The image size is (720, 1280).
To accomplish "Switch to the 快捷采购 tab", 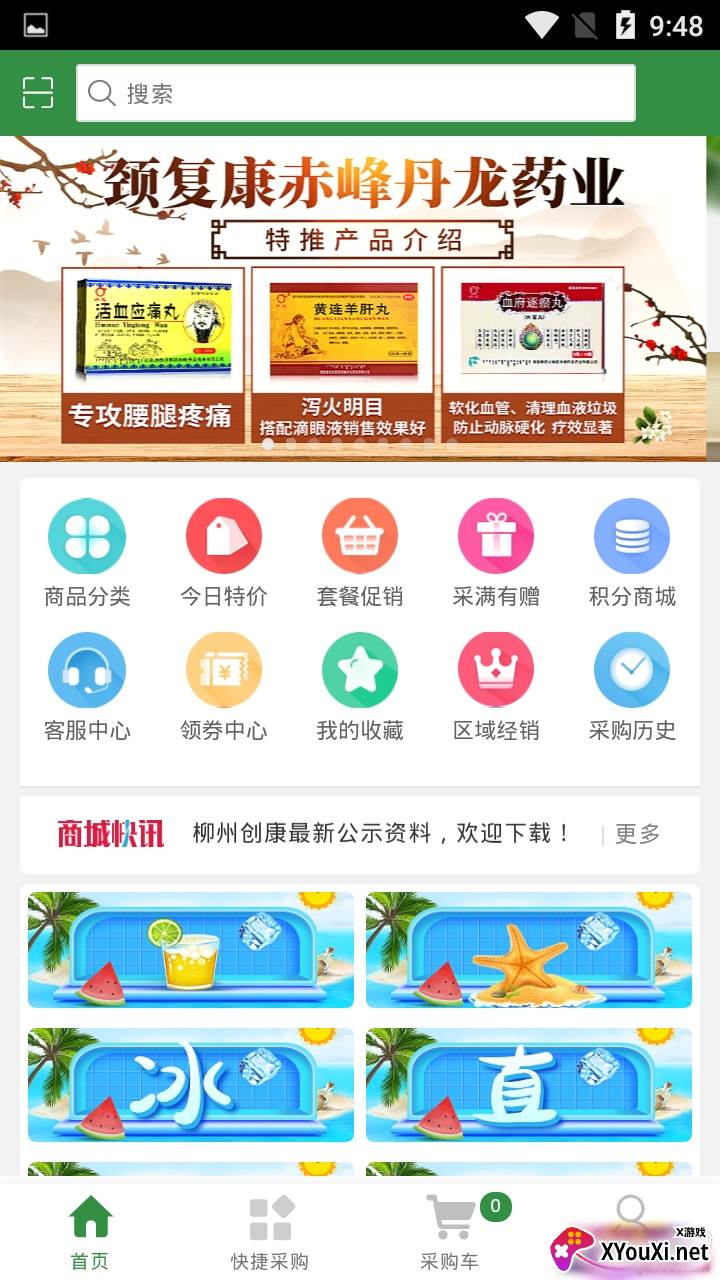I will [270, 1232].
